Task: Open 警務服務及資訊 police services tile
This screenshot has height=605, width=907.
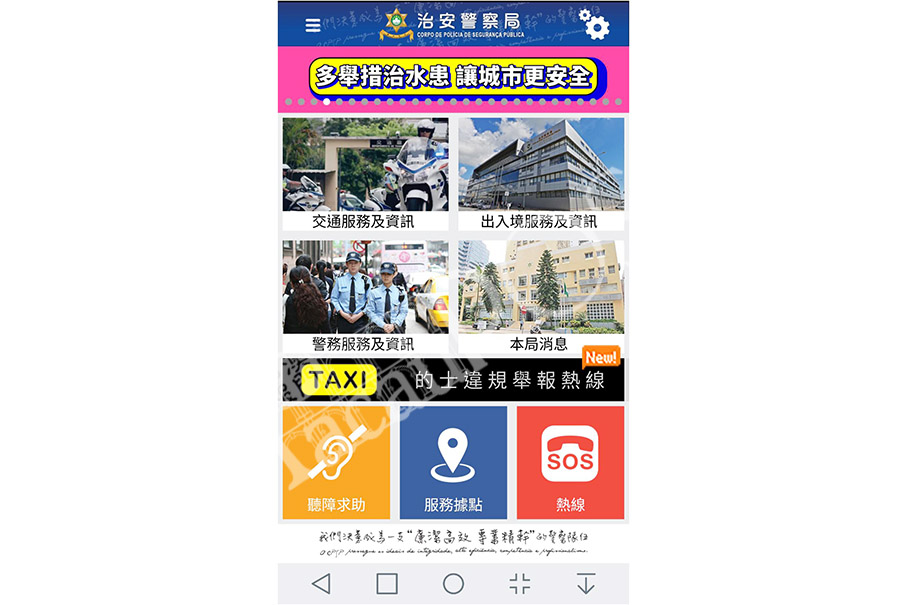Action: pos(364,296)
